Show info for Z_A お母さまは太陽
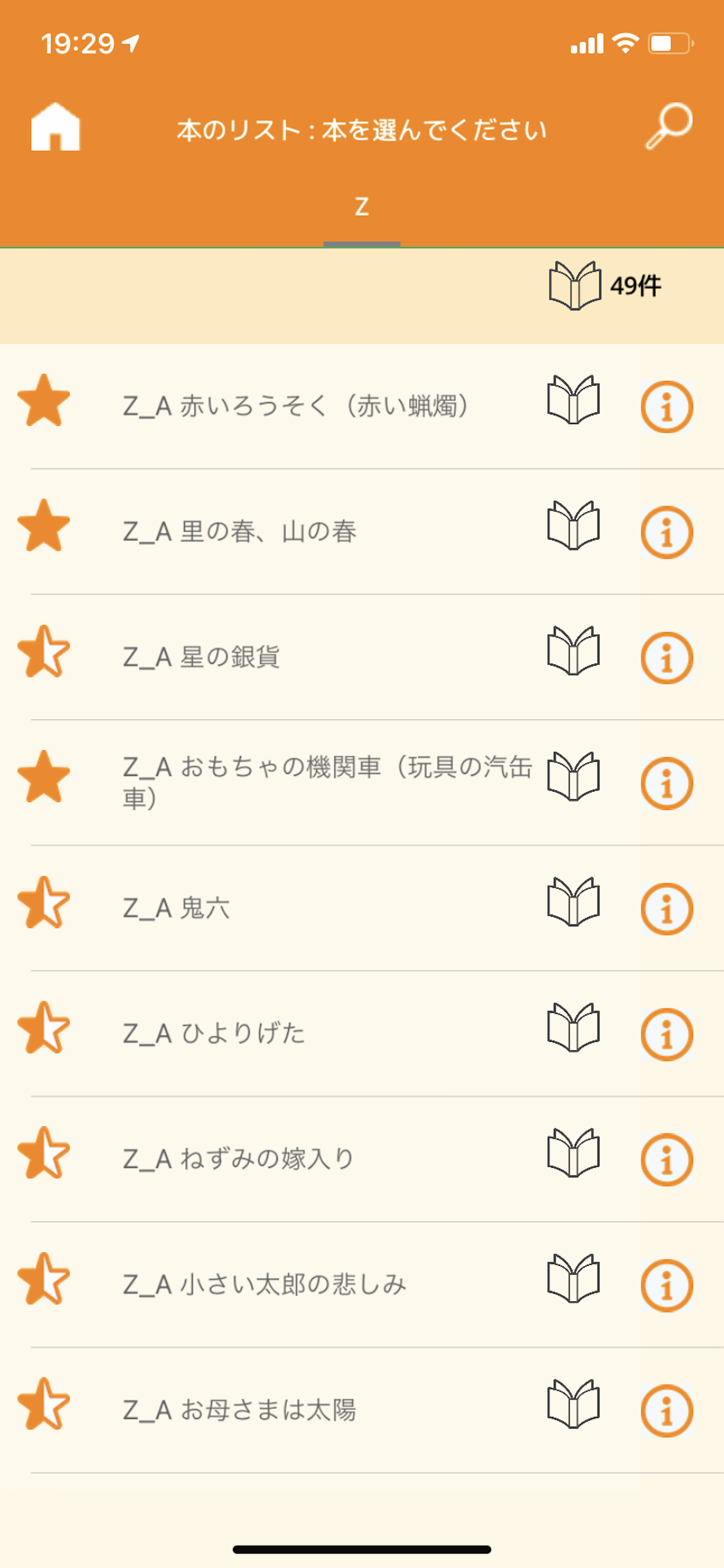724x1568 pixels. click(x=667, y=1410)
